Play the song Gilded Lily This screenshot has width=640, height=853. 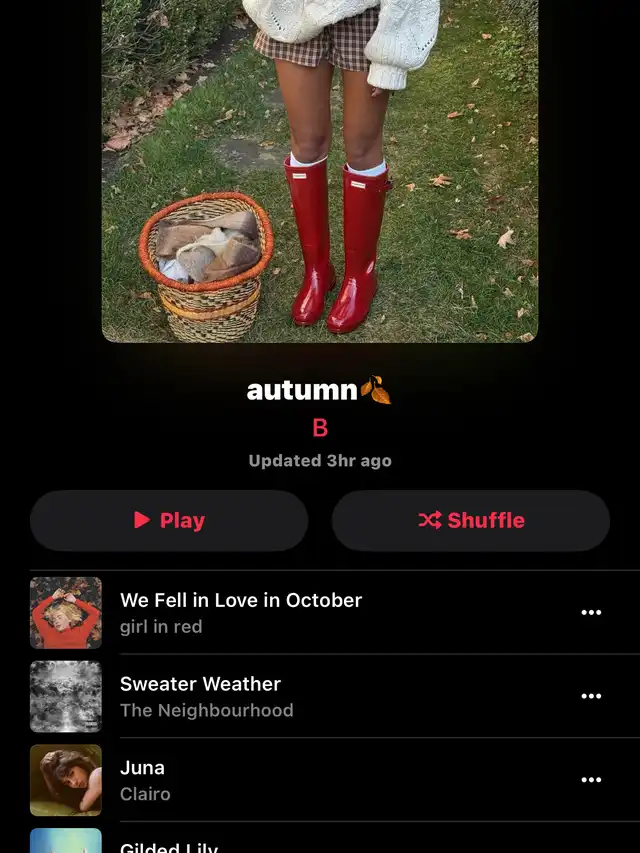pyautogui.click(x=169, y=846)
